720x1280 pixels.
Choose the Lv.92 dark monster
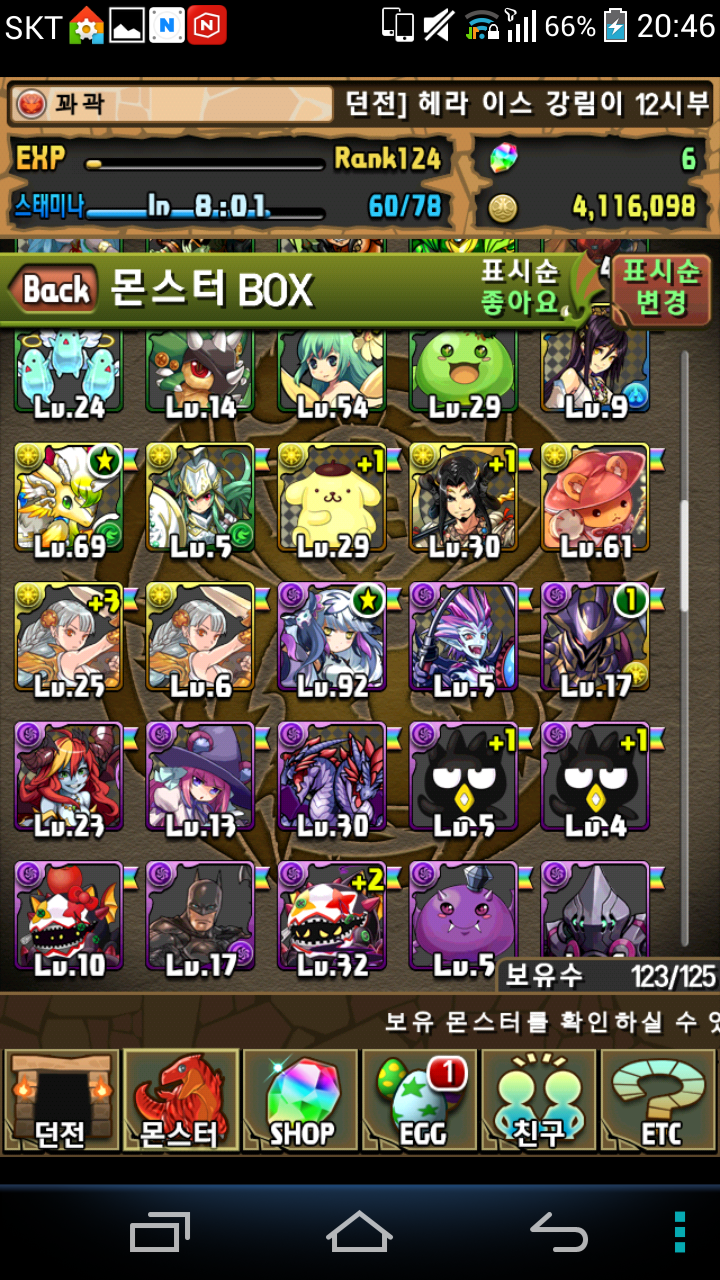point(332,638)
